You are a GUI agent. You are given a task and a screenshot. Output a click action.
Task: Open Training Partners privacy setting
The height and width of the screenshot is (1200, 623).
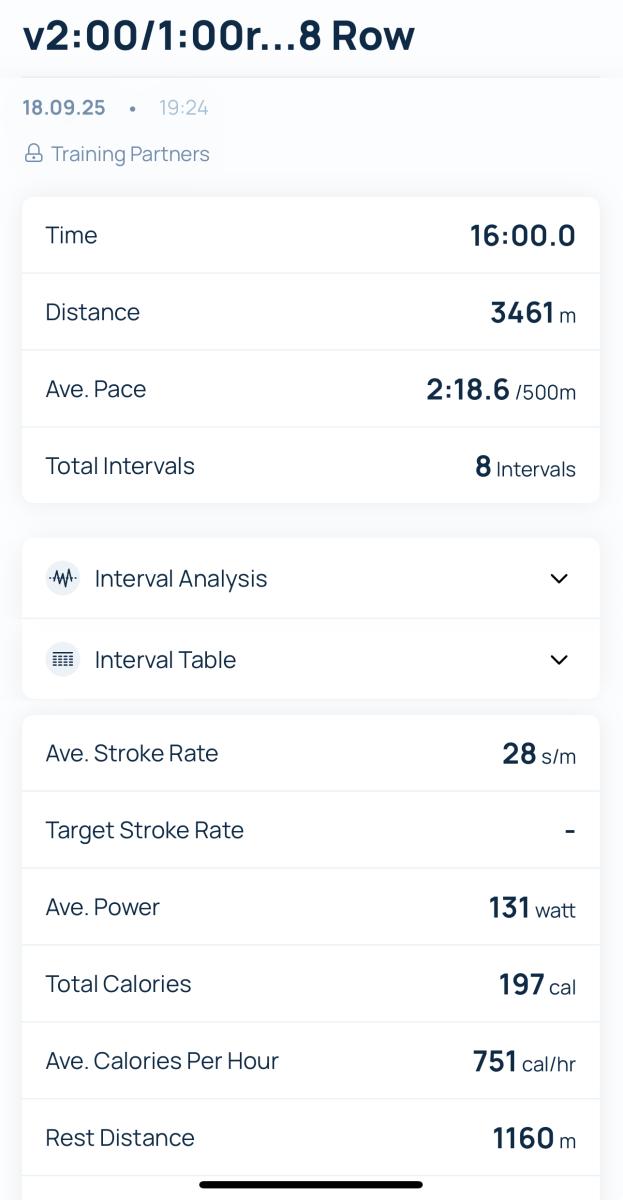pos(117,154)
